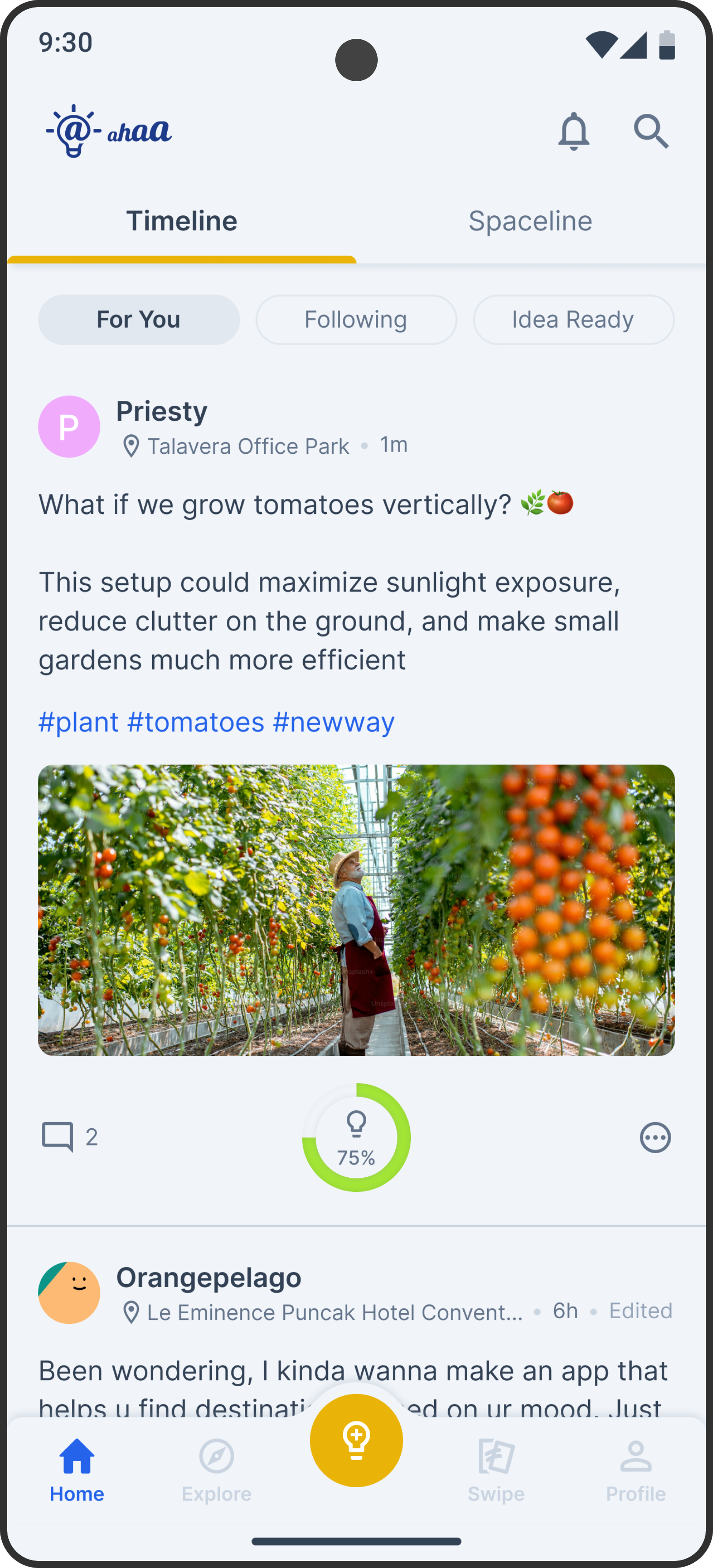View the tomato greenhouse photo
713x1568 pixels.
(x=356, y=910)
